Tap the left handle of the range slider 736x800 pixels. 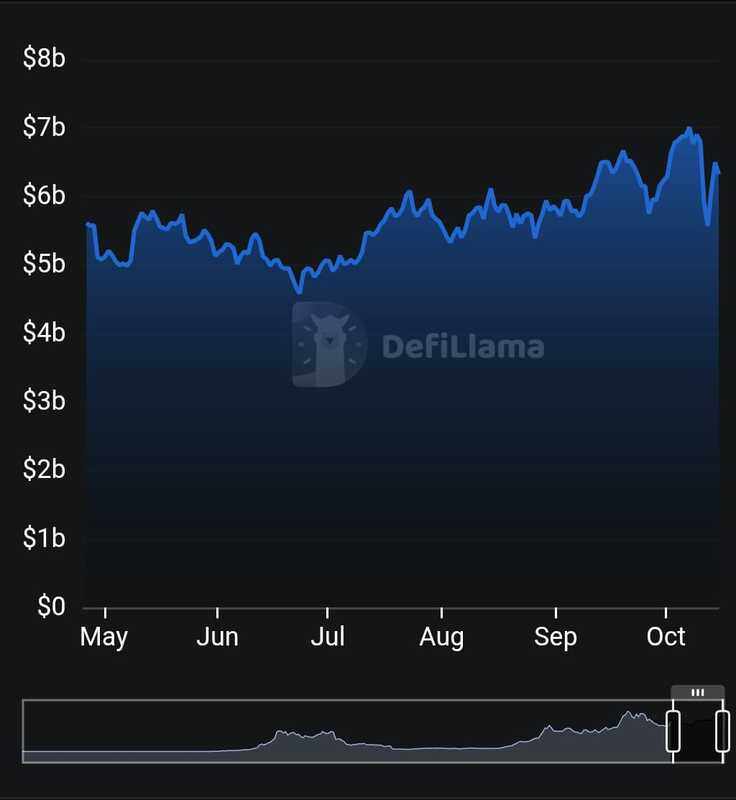click(x=673, y=731)
